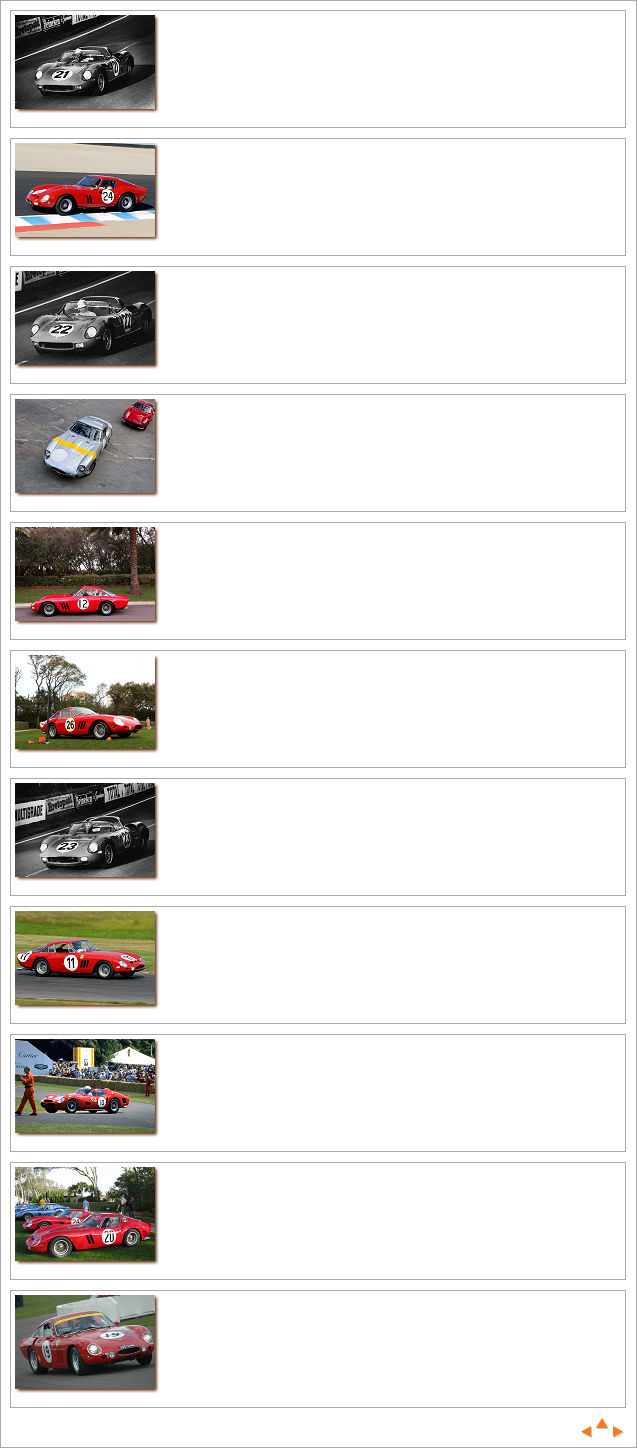View the red car number 24 photo
This screenshot has height=1448, width=637.
tap(85, 190)
